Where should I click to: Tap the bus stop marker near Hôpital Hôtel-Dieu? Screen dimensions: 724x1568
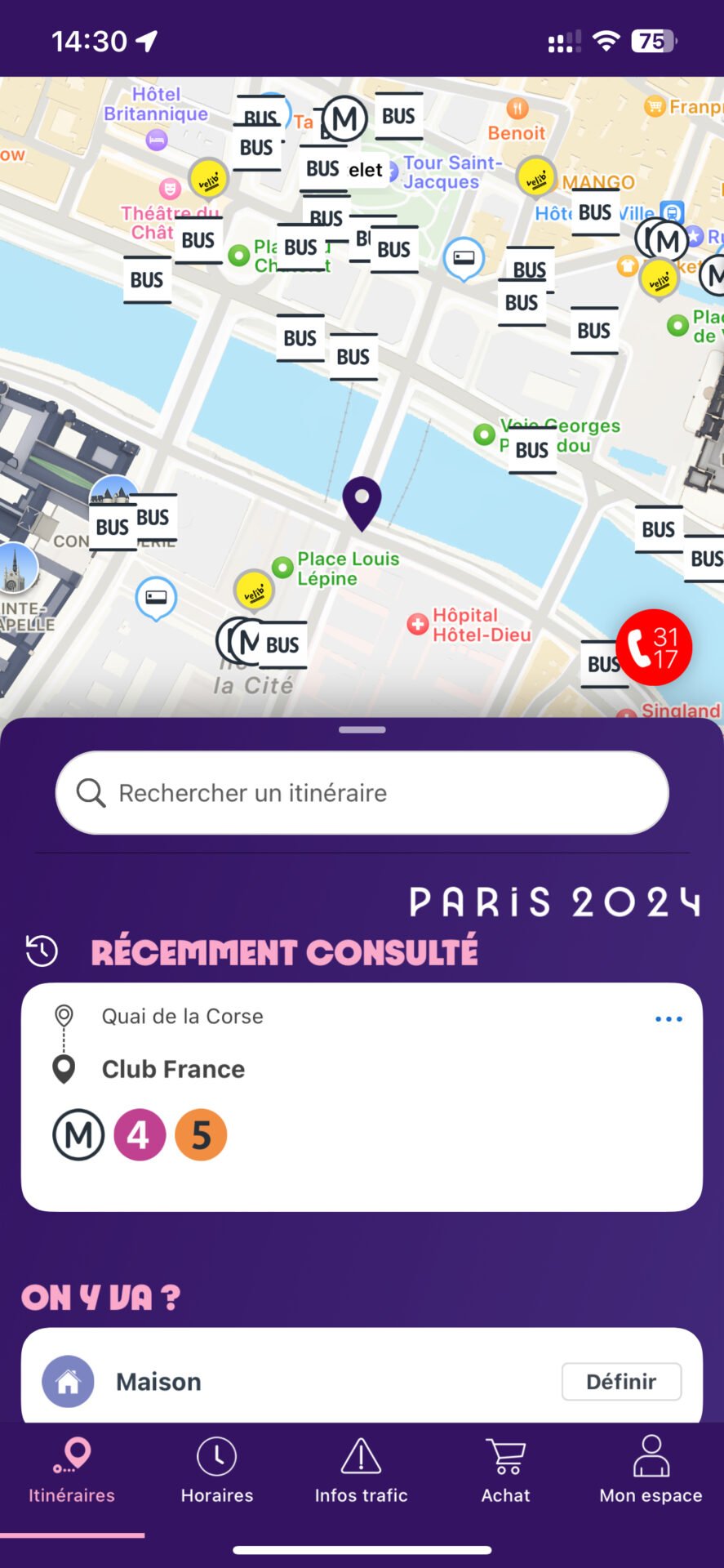coord(602,664)
